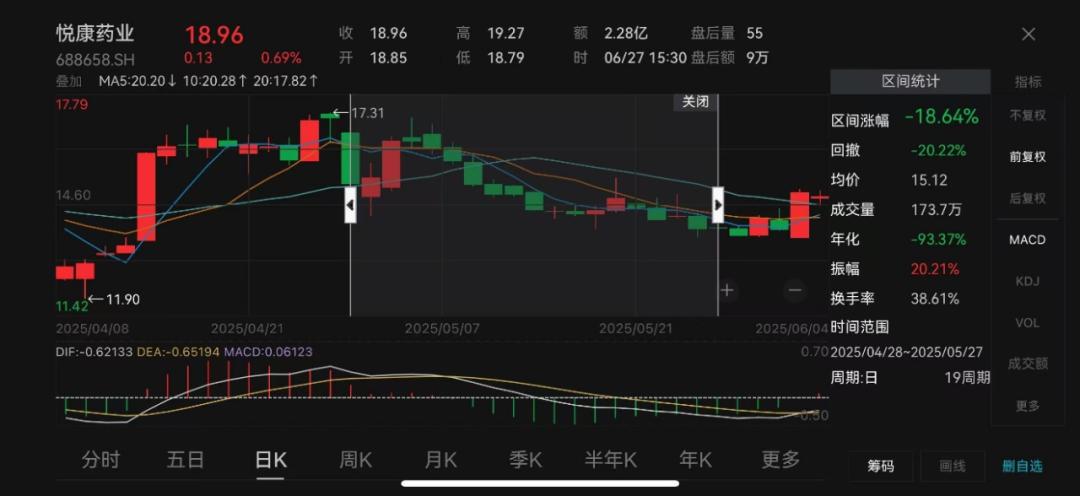Select the 月K period tab
Image resolution: width=1080 pixels, height=496 pixels.
[x=440, y=460]
